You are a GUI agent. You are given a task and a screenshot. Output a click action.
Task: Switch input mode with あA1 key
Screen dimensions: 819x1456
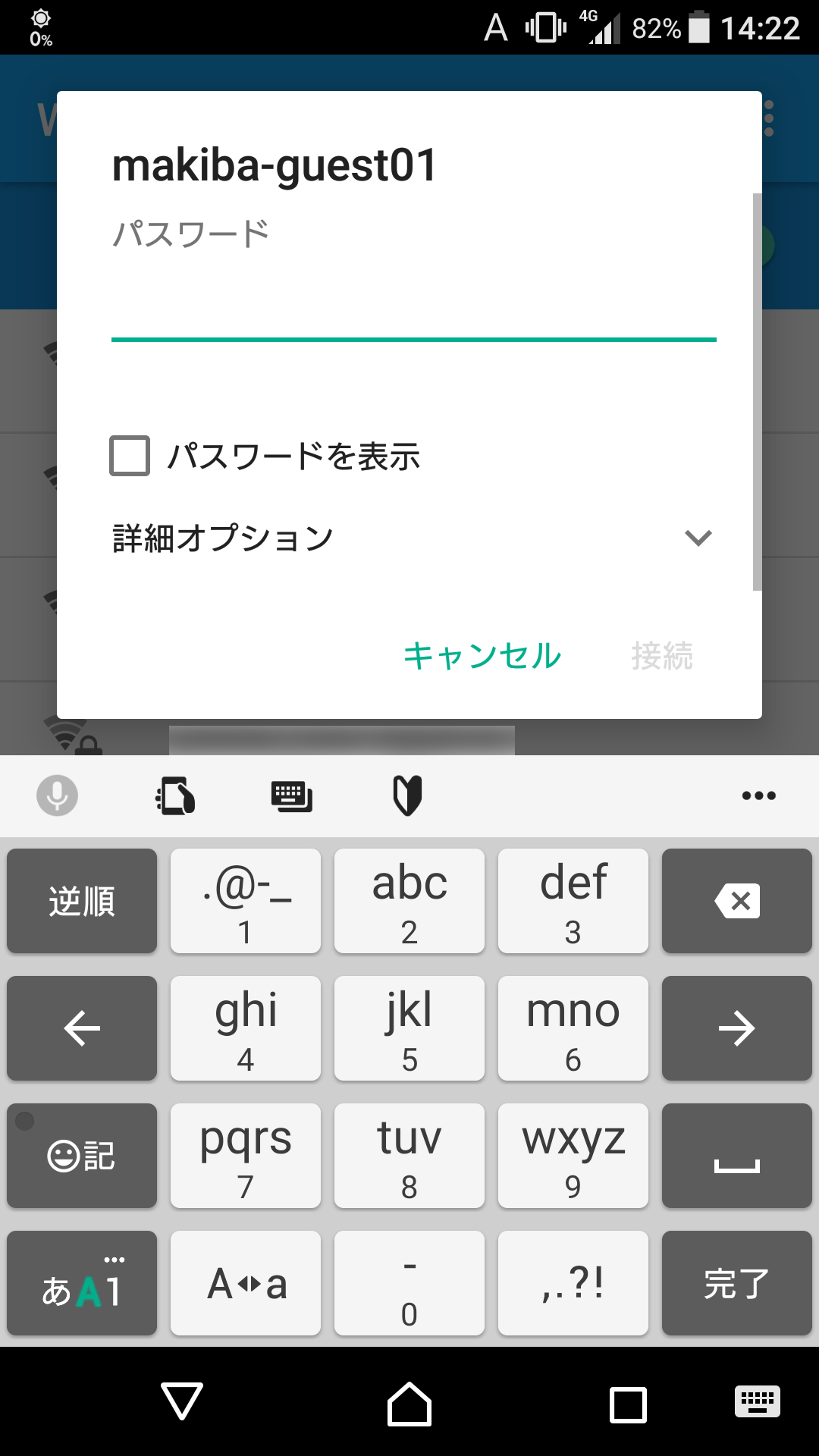81,1282
